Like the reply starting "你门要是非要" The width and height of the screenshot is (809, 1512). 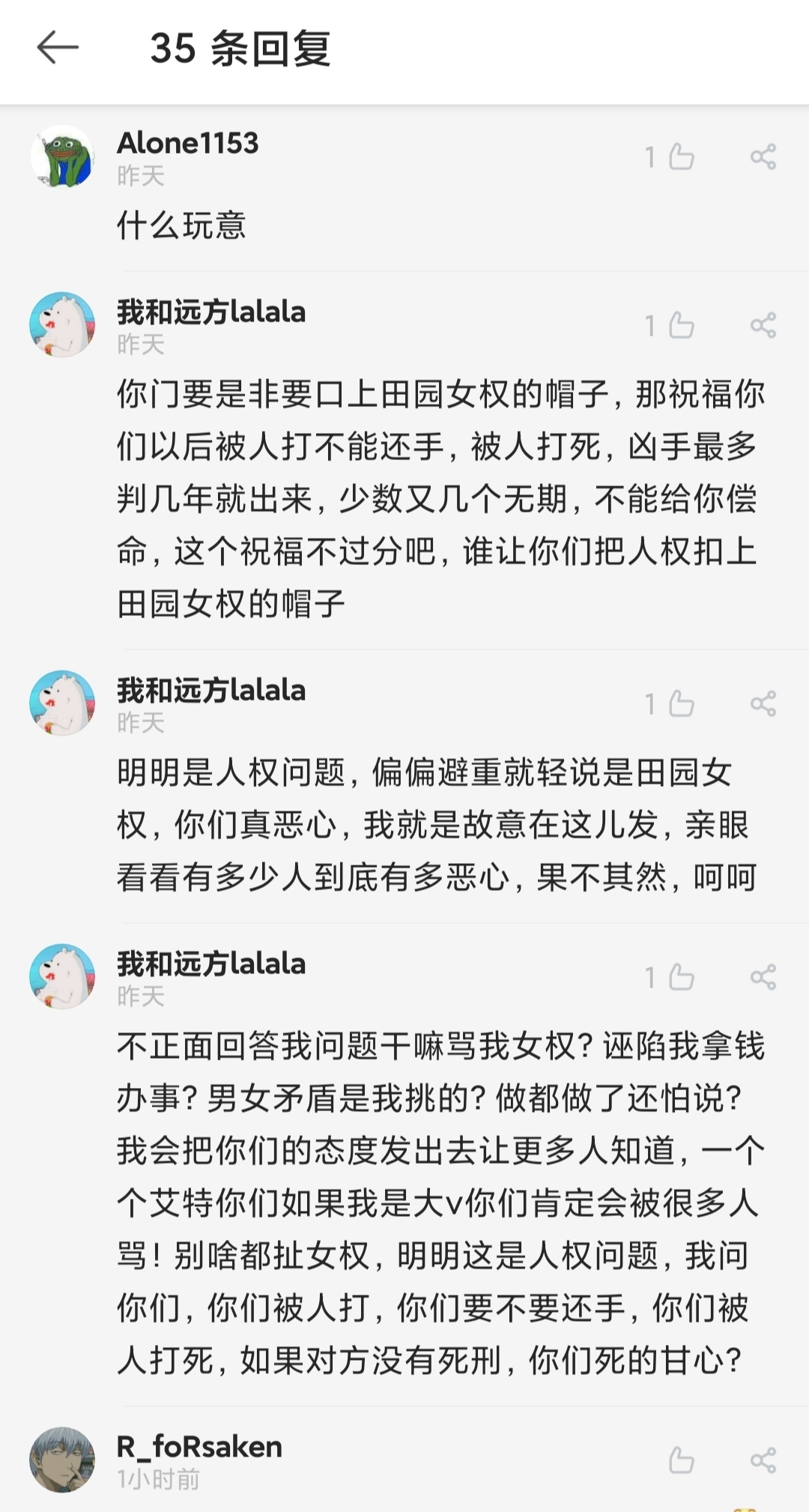tap(680, 325)
